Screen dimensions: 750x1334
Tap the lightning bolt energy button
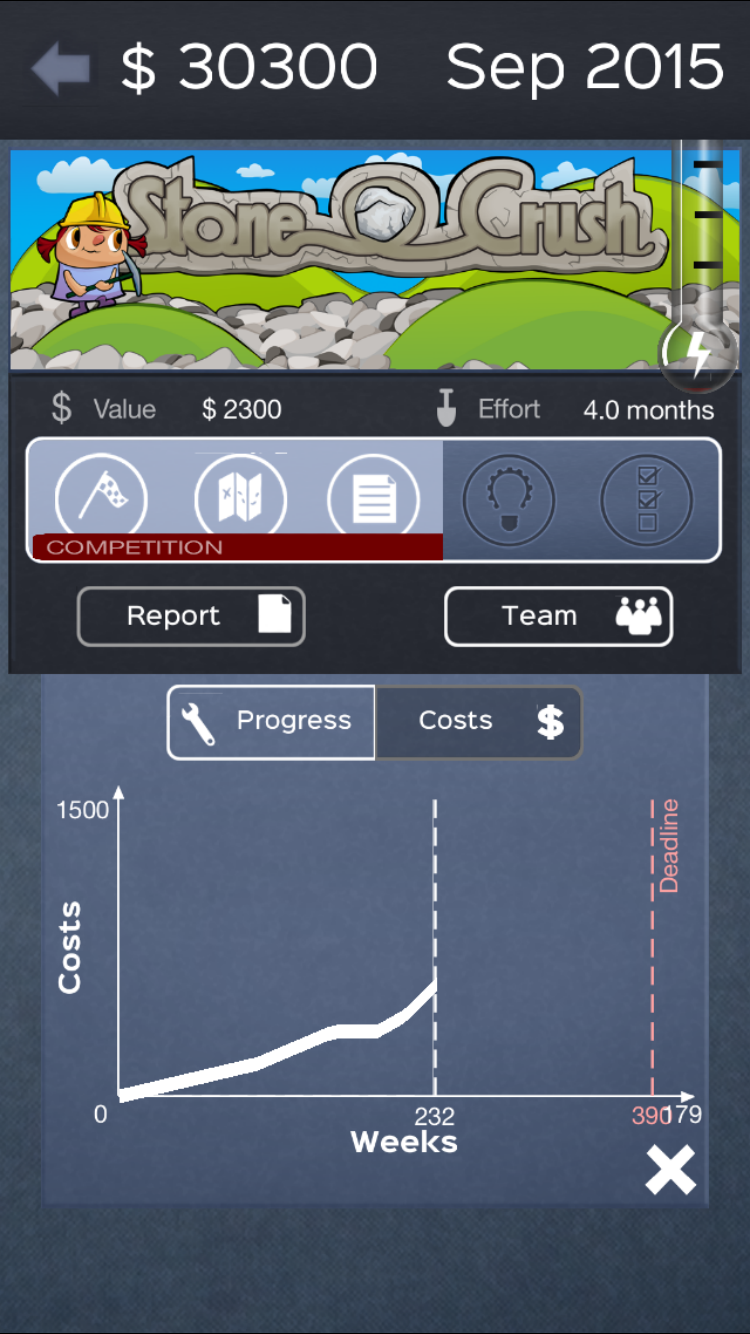[699, 353]
